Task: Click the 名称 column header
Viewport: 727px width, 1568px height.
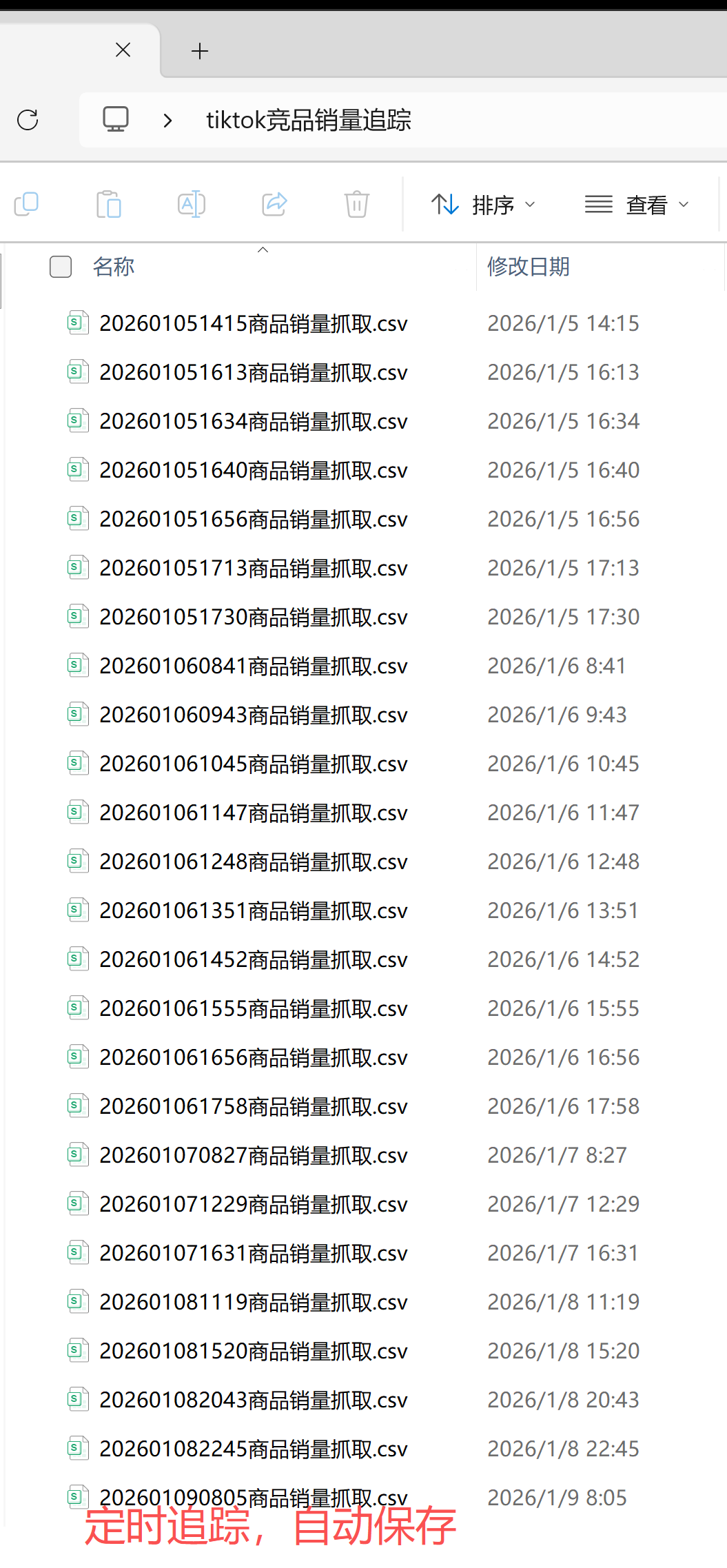Action: click(113, 266)
